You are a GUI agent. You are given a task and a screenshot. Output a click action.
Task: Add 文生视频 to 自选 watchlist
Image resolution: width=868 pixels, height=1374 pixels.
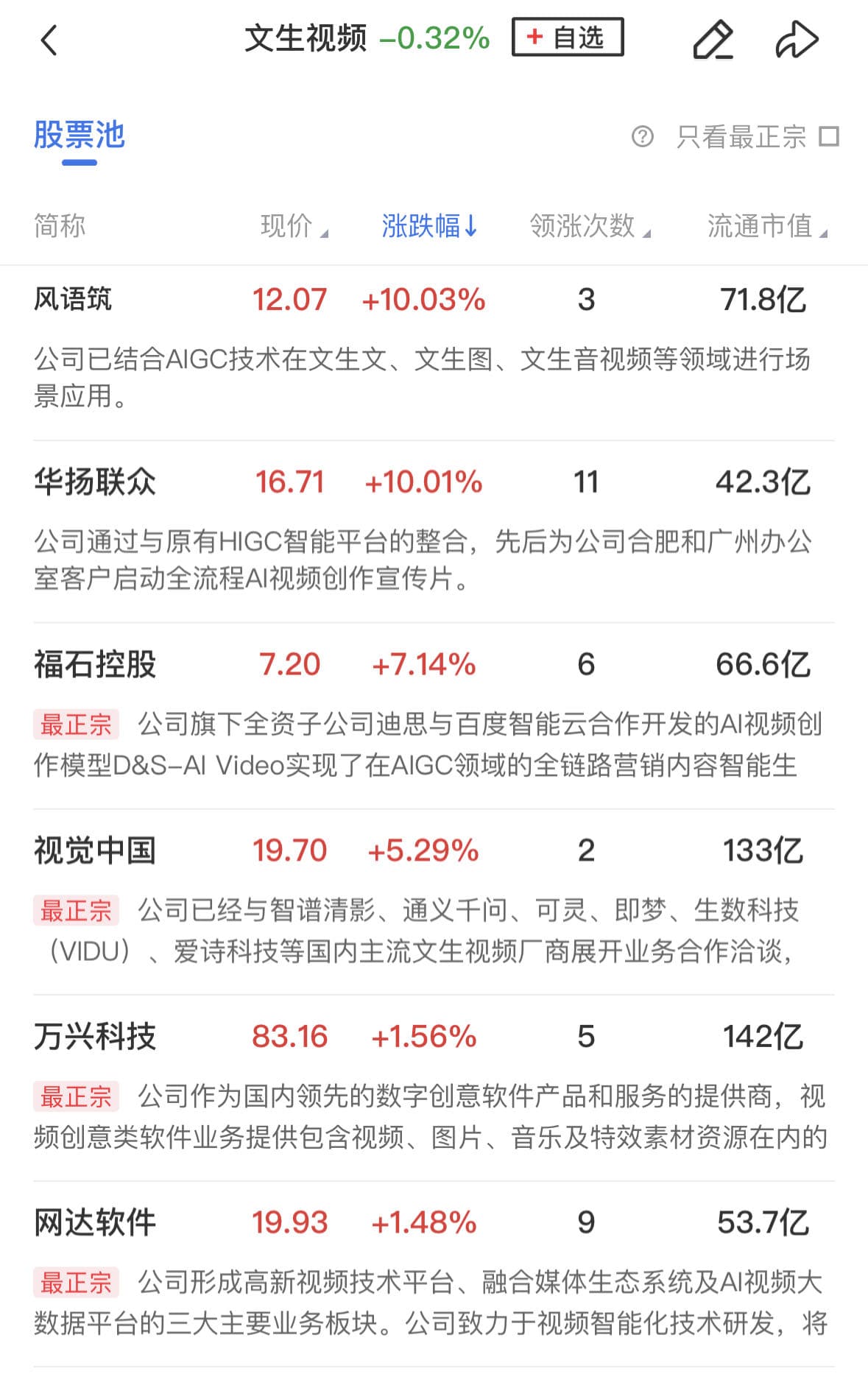567,38
